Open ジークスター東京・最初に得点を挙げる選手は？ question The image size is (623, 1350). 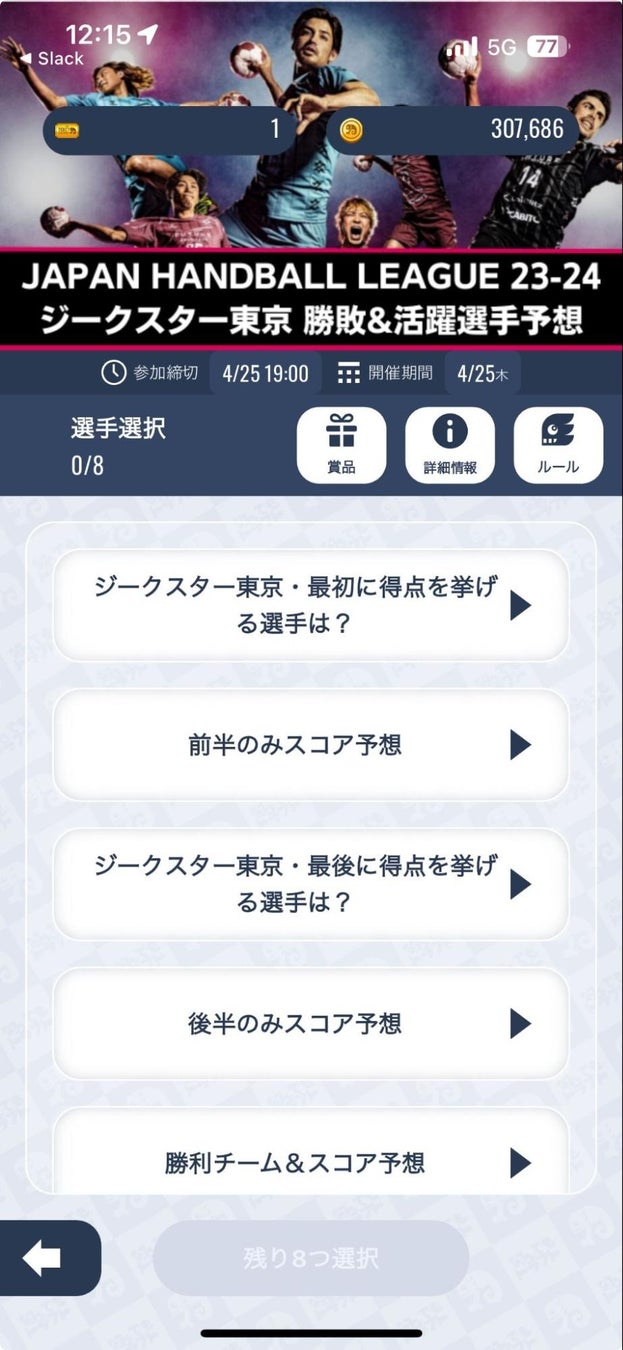pyautogui.click(x=311, y=605)
